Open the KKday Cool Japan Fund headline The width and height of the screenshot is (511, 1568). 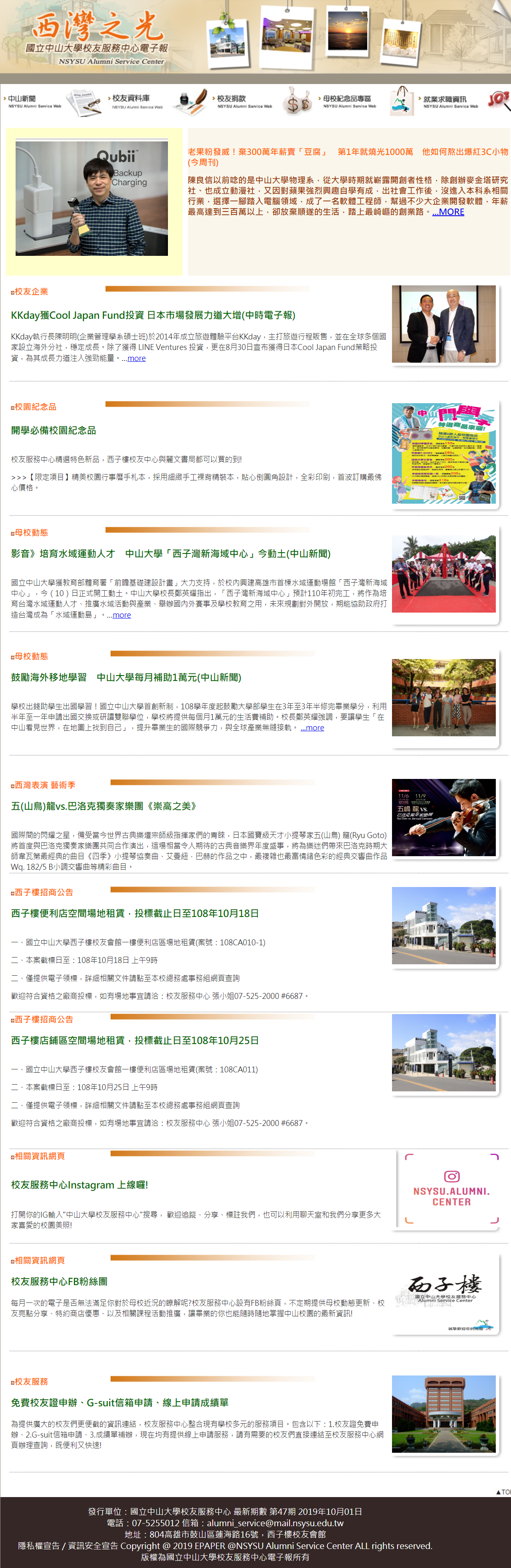pyautogui.click(x=153, y=315)
